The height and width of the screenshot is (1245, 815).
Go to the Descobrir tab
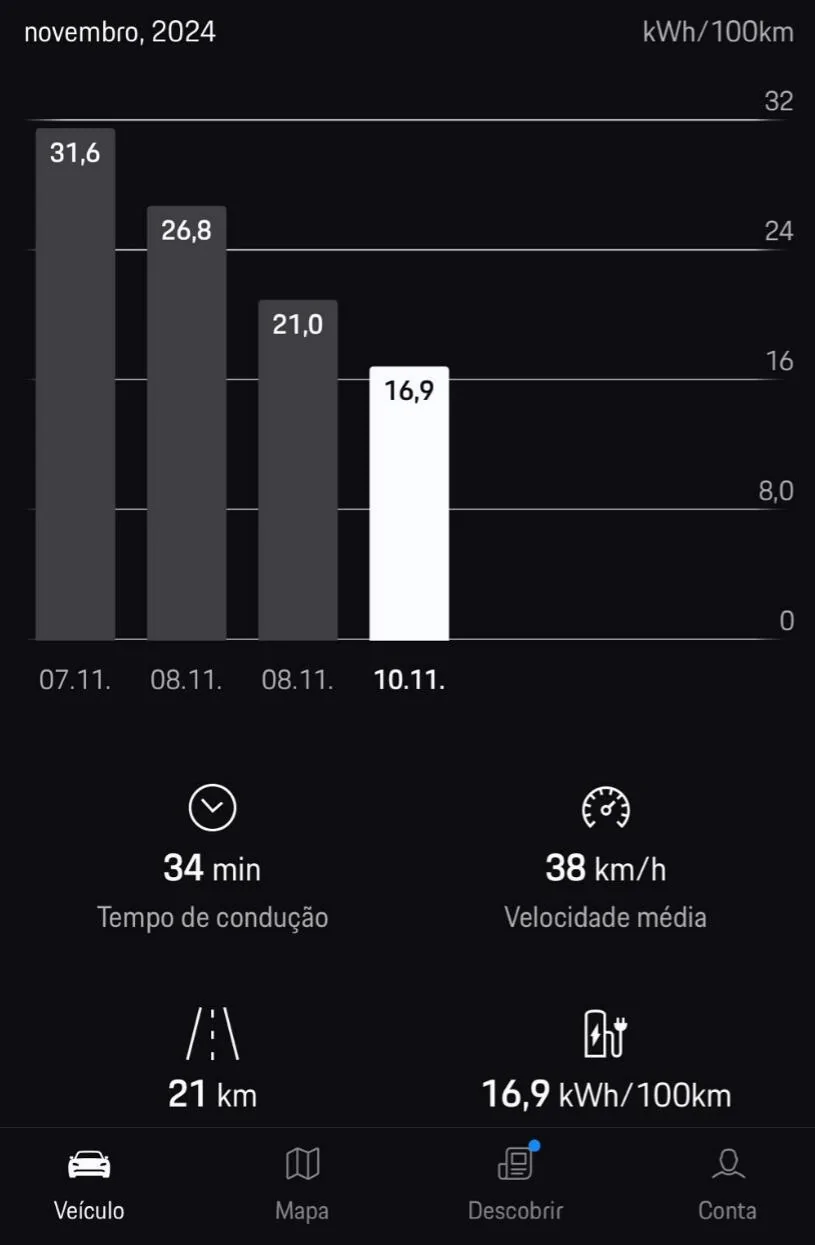[515, 1185]
